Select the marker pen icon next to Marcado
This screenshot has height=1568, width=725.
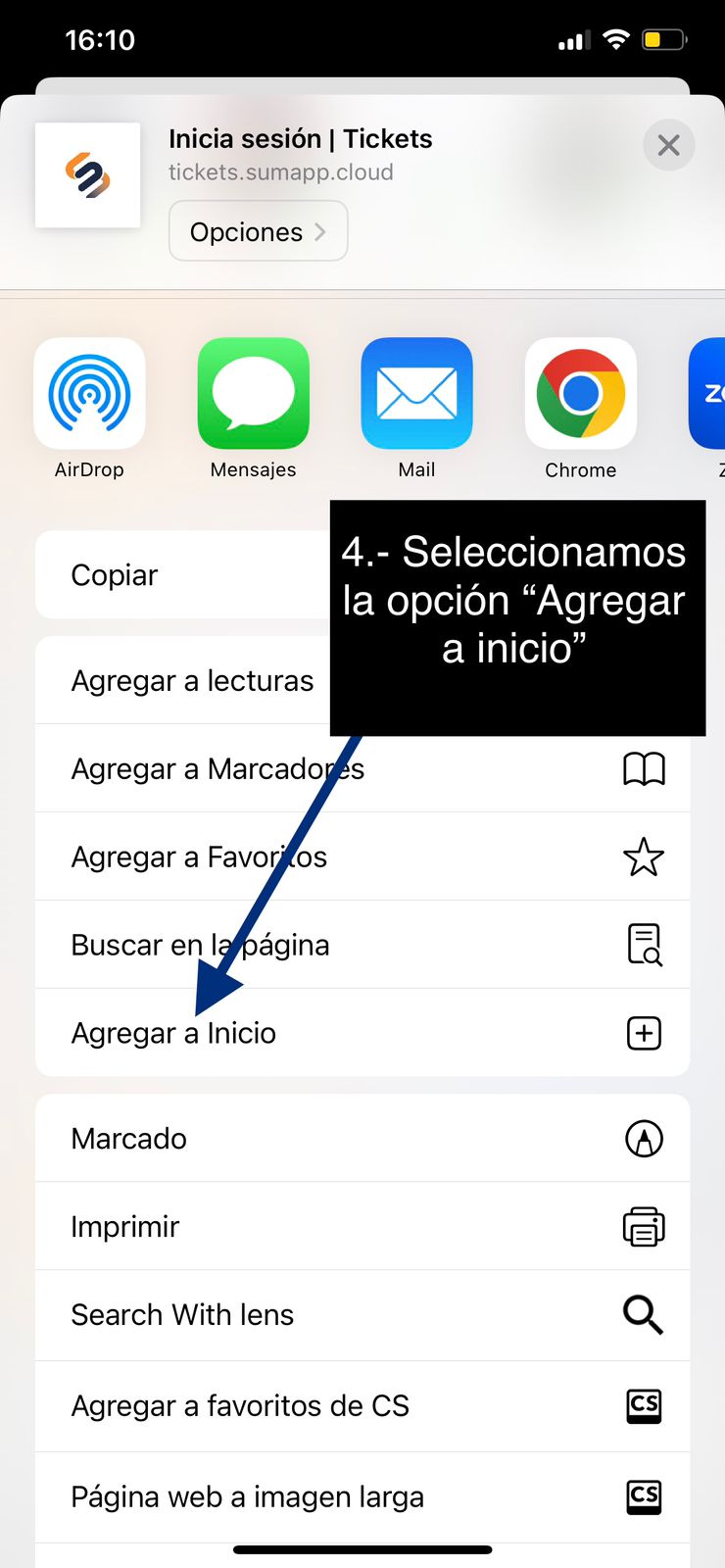click(x=644, y=1138)
